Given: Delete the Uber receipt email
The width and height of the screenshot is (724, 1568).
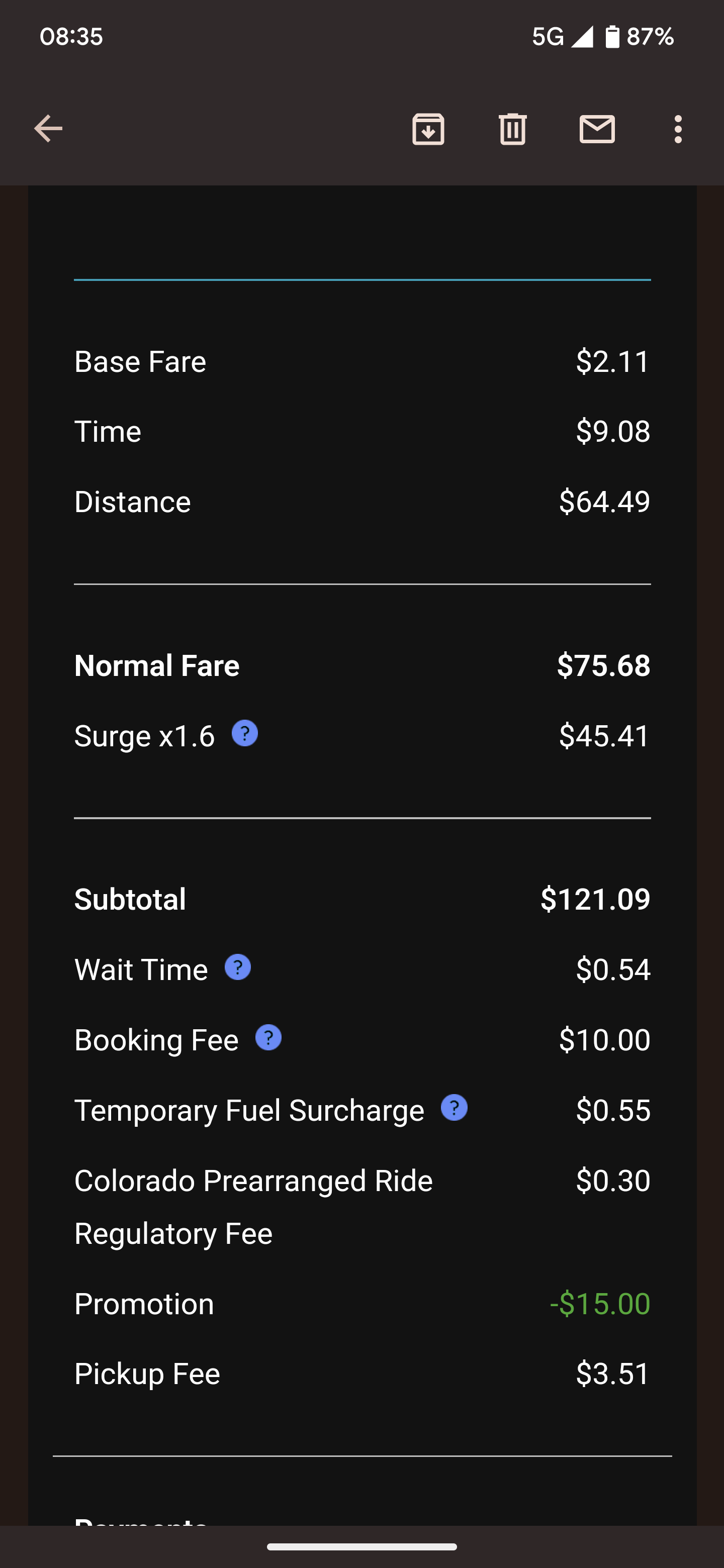Looking at the screenshot, I should coord(511,129).
